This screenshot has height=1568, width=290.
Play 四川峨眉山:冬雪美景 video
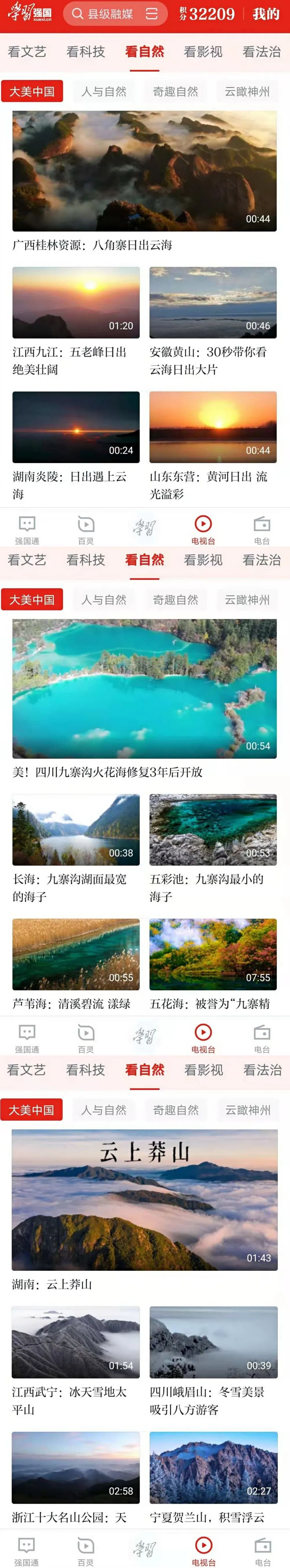point(213,1342)
